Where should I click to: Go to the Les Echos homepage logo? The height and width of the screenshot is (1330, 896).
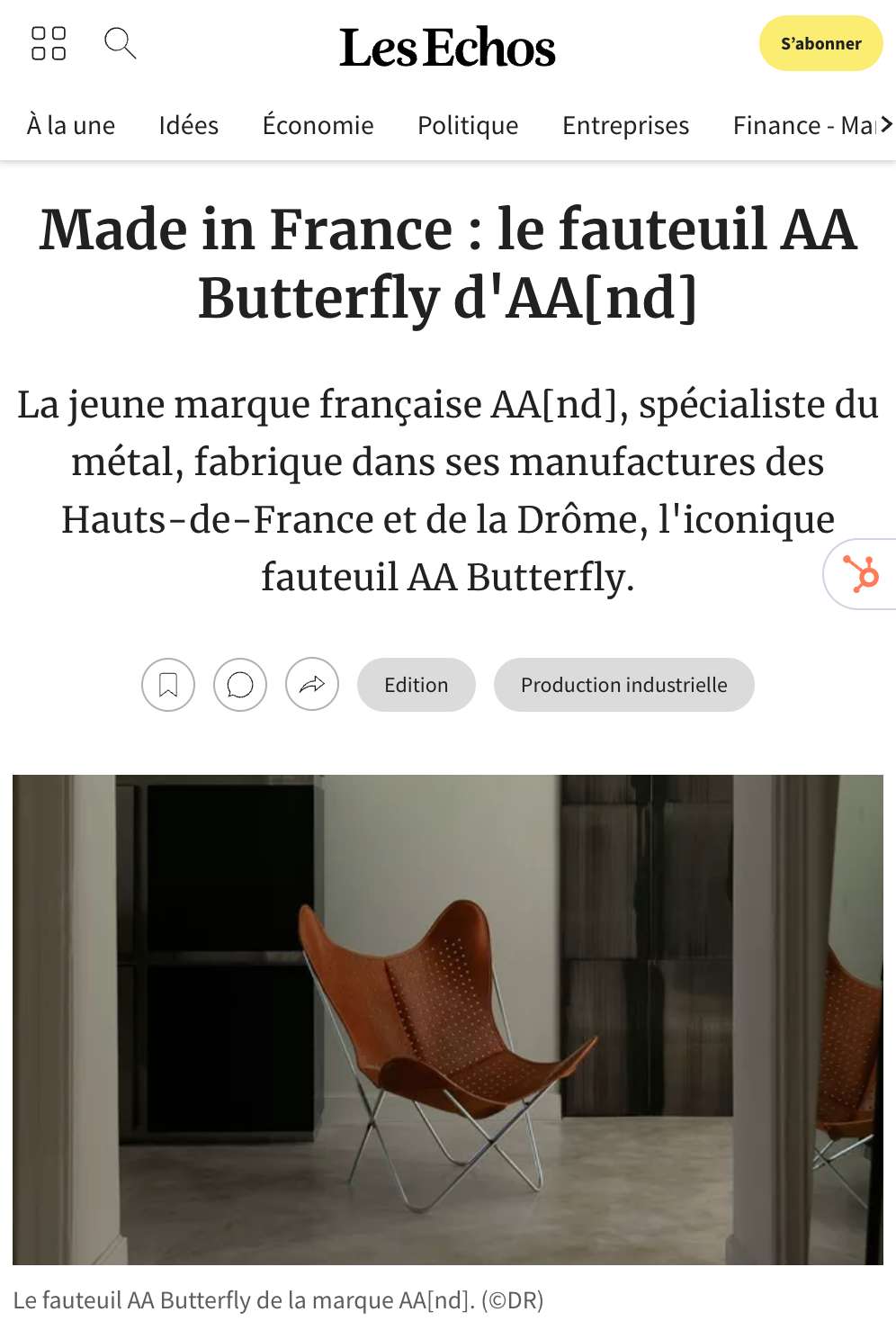coord(447,47)
